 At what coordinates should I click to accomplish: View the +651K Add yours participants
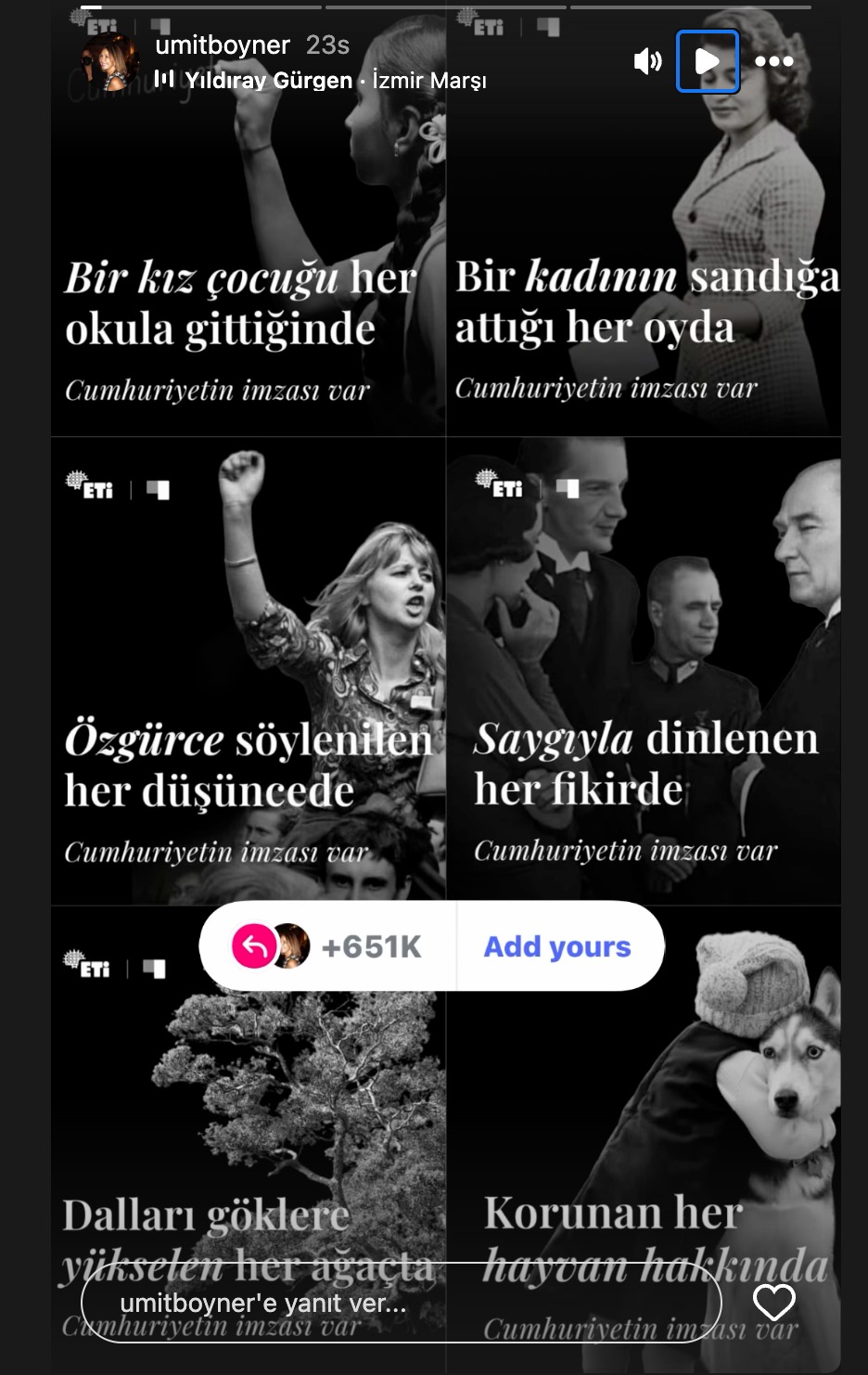[x=328, y=946]
